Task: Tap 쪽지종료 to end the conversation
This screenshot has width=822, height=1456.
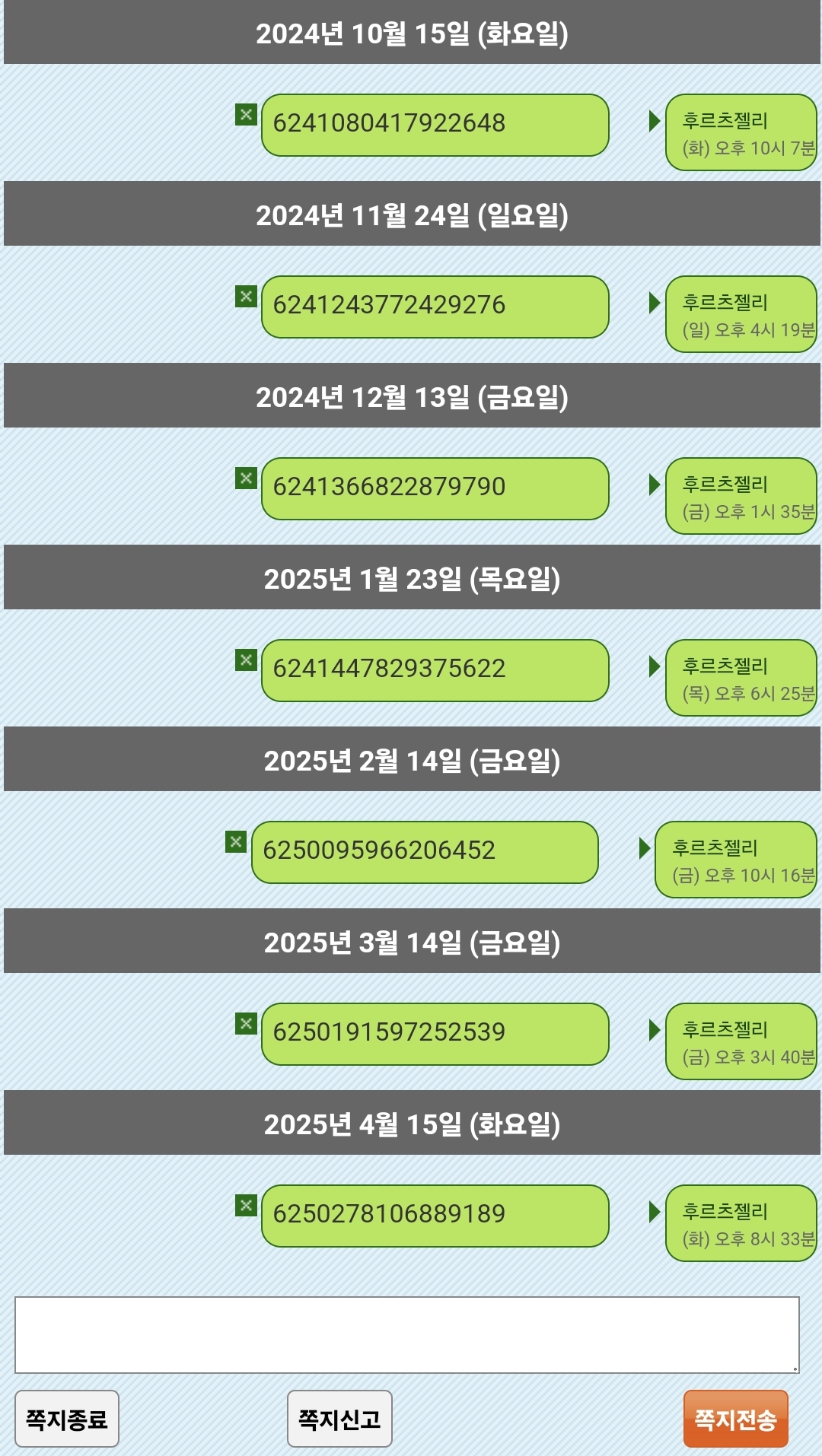Action: point(67,1419)
